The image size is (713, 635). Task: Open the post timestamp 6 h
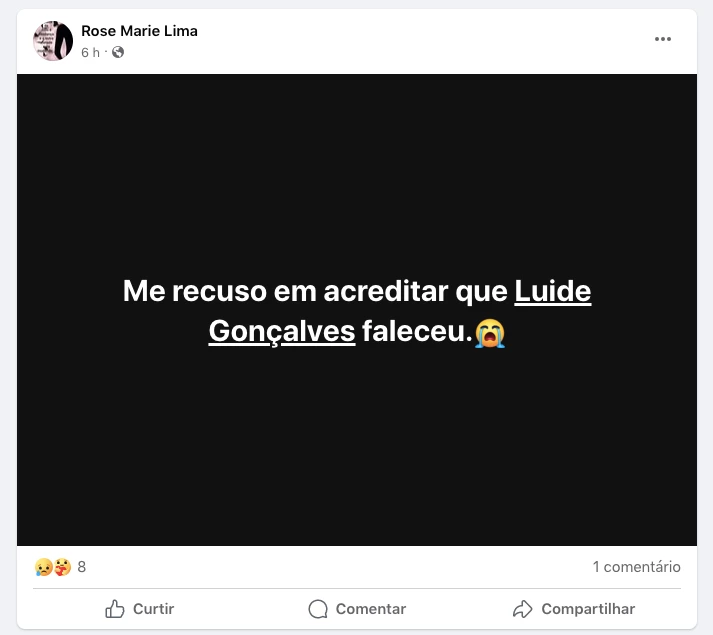pos(90,52)
